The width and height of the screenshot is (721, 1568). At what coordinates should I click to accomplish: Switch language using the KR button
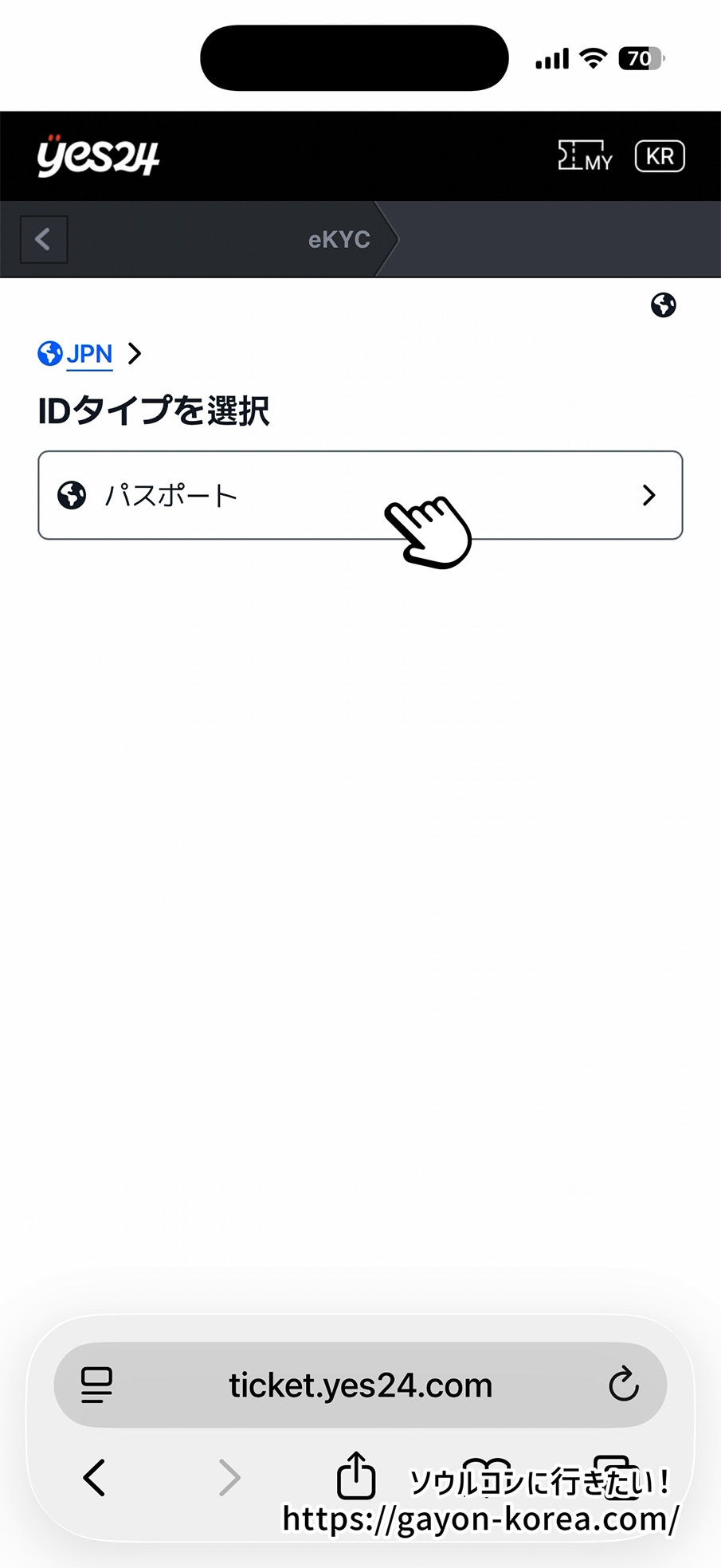pos(658,155)
